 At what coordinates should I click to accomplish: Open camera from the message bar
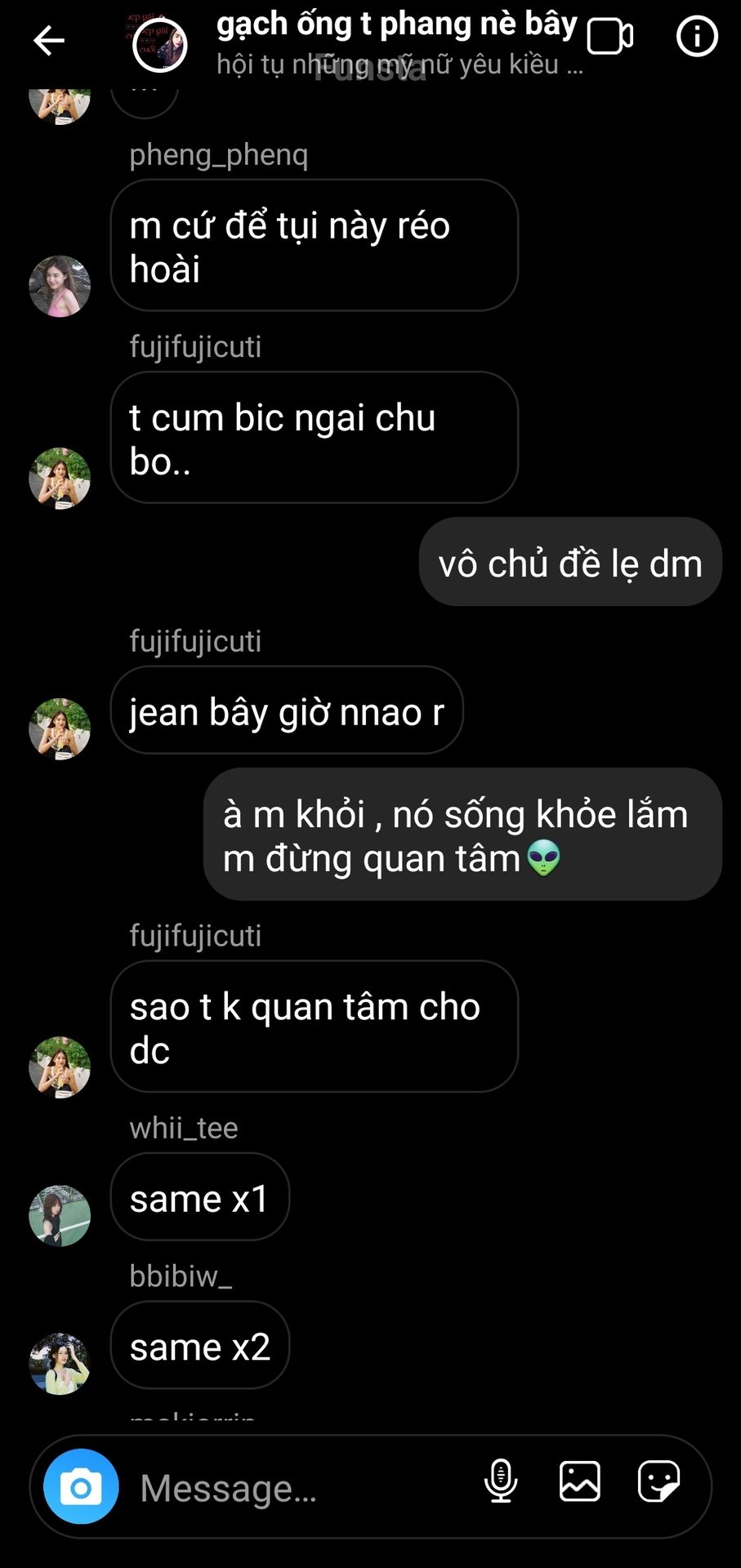pyautogui.click(x=81, y=1486)
